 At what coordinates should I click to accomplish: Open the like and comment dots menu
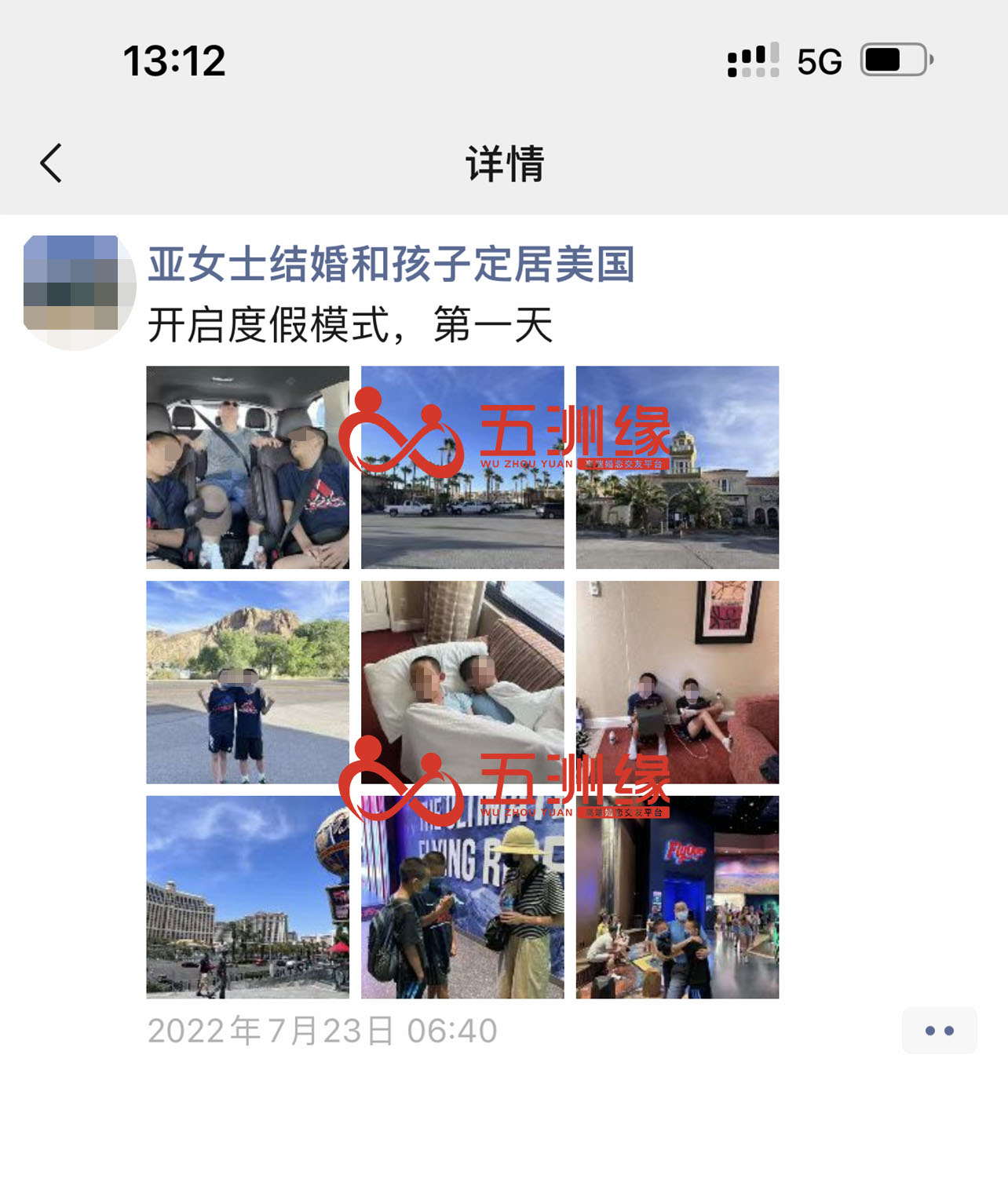tap(939, 1030)
